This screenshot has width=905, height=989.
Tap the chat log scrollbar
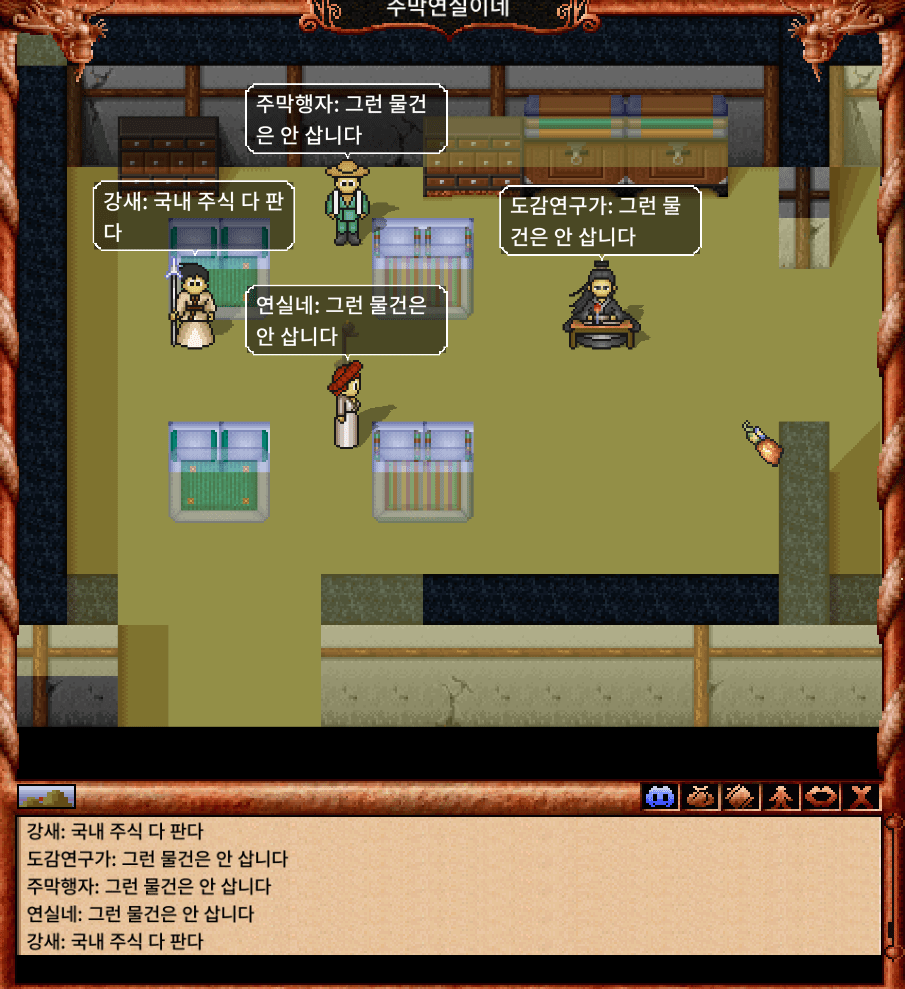point(889,885)
